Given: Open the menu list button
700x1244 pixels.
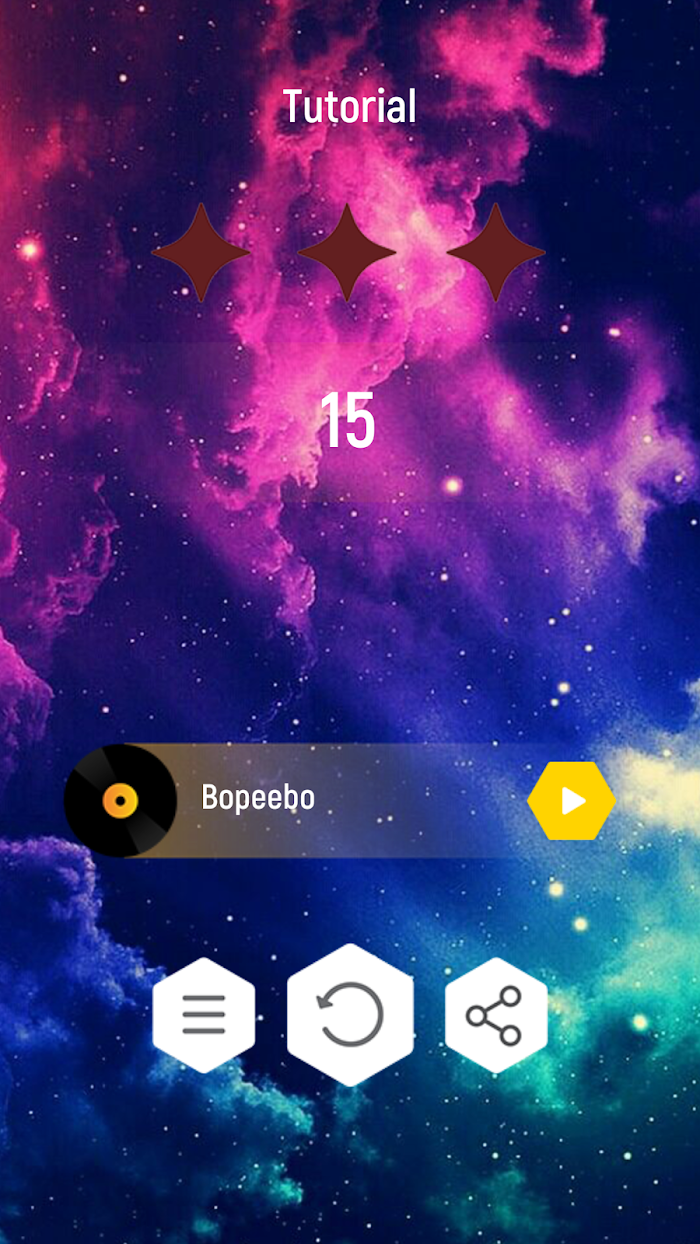Looking at the screenshot, I should click(204, 1015).
